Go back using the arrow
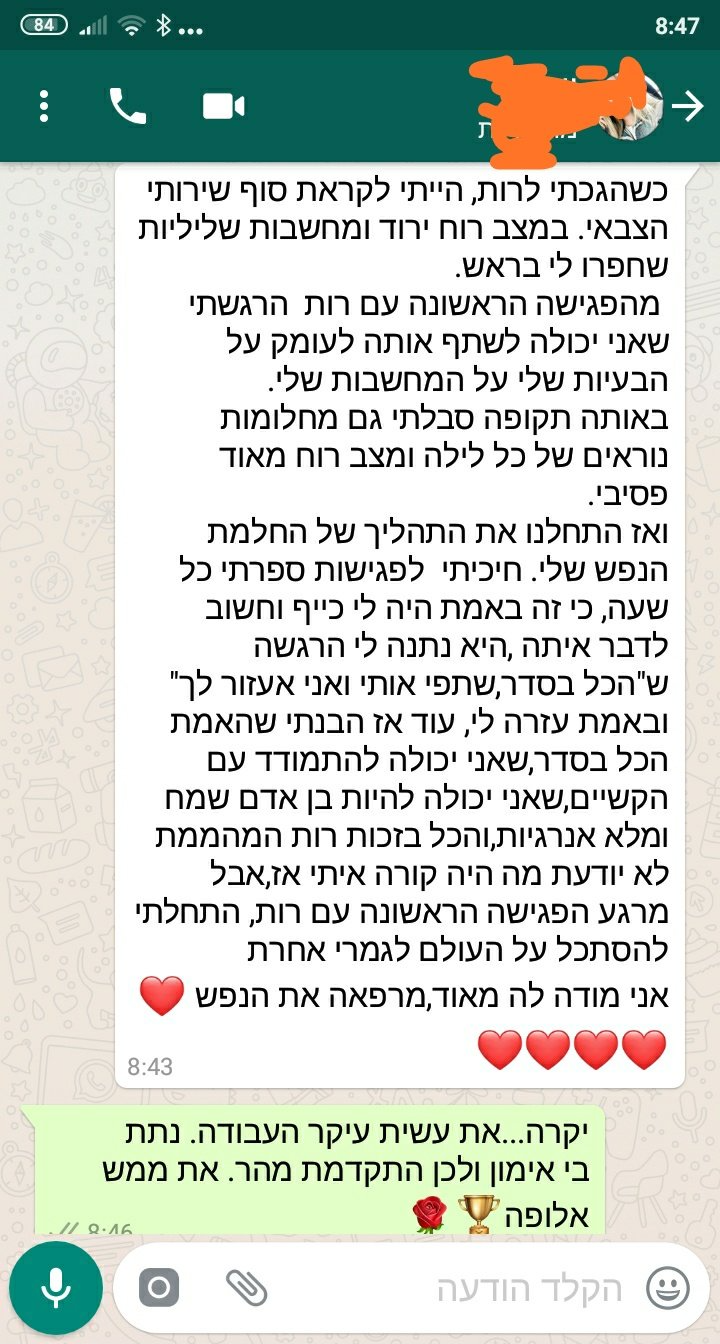The height and width of the screenshot is (1344, 720). [x=688, y=106]
